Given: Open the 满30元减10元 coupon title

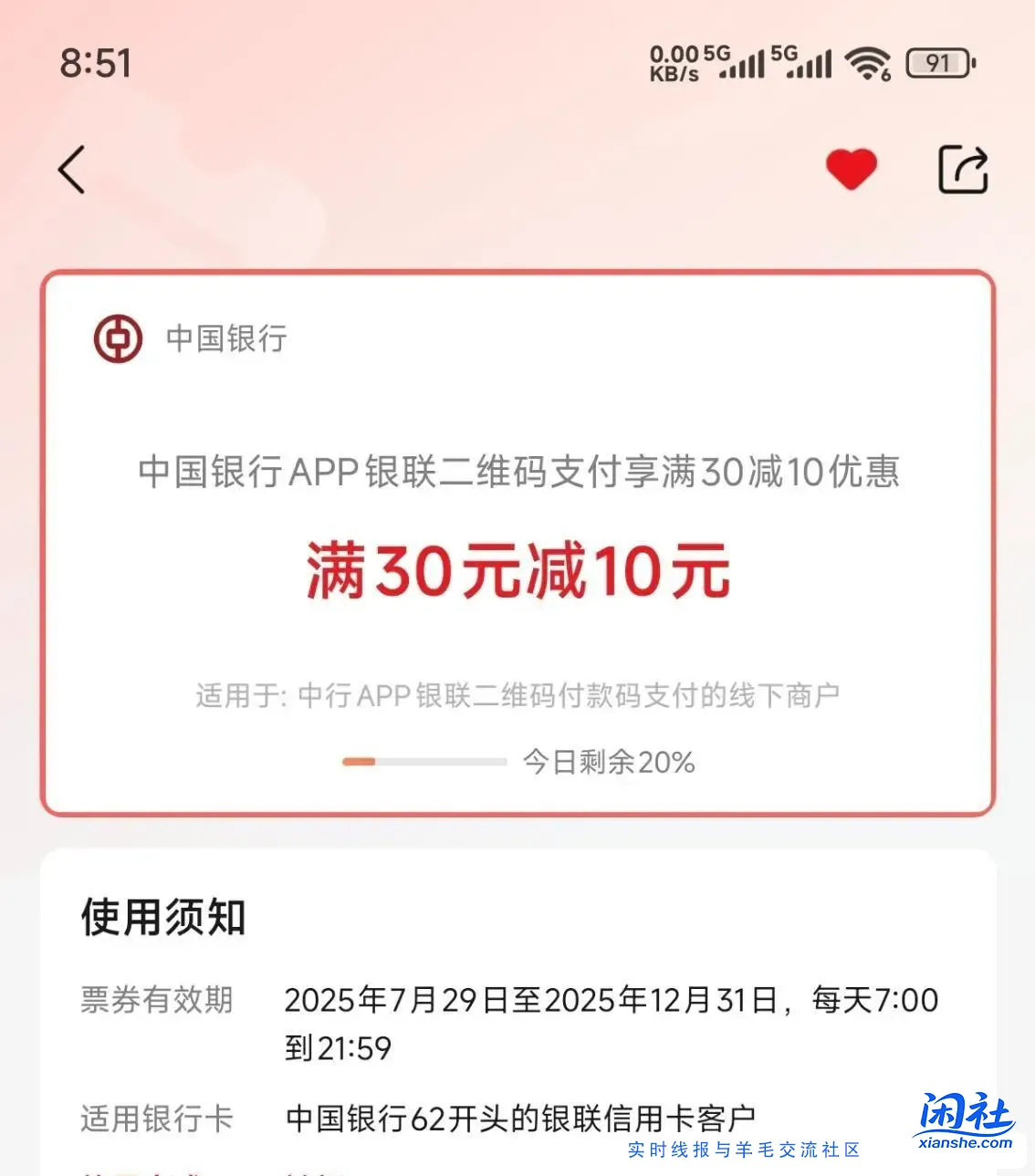Looking at the screenshot, I should coord(517,569).
